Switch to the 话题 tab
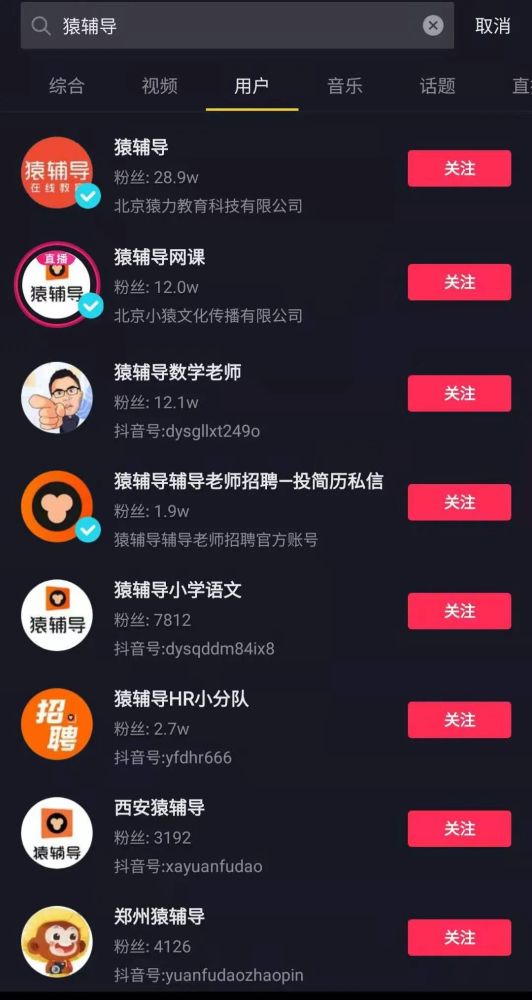 click(x=438, y=86)
